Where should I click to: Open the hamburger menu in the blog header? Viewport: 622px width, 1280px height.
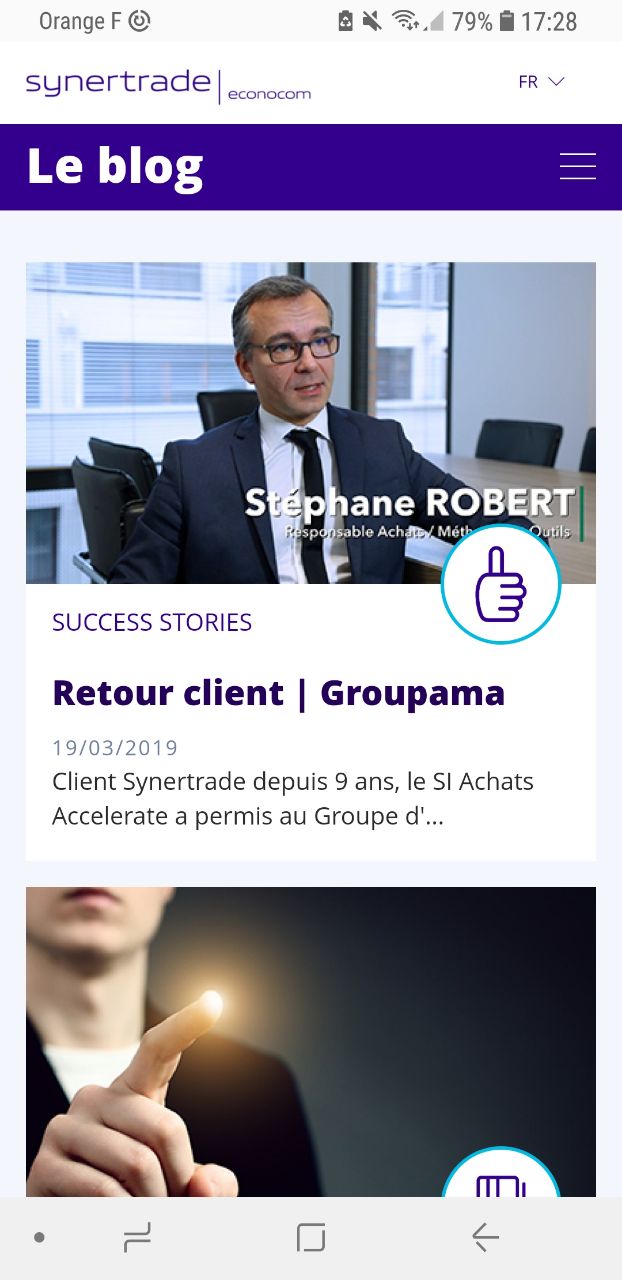[578, 167]
